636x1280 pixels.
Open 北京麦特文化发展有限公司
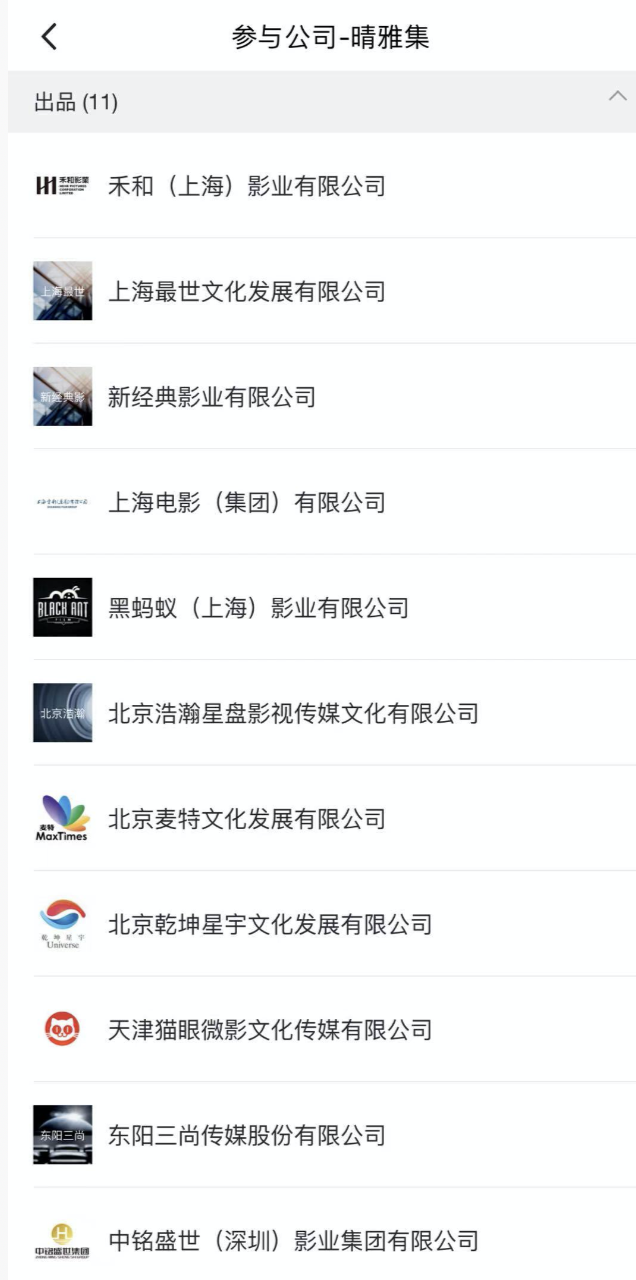coord(246,819)
